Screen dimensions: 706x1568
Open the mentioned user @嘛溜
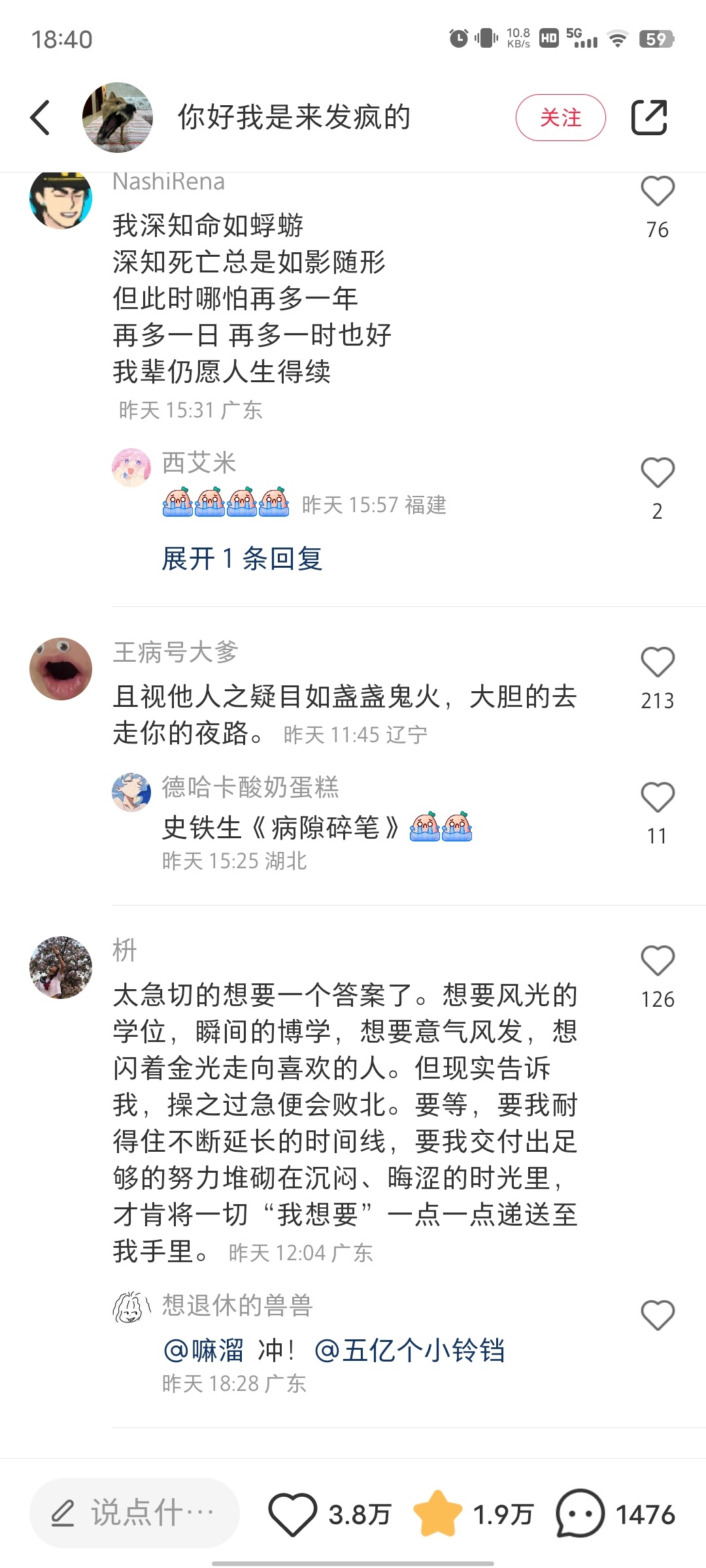(x=203, y=1350)
